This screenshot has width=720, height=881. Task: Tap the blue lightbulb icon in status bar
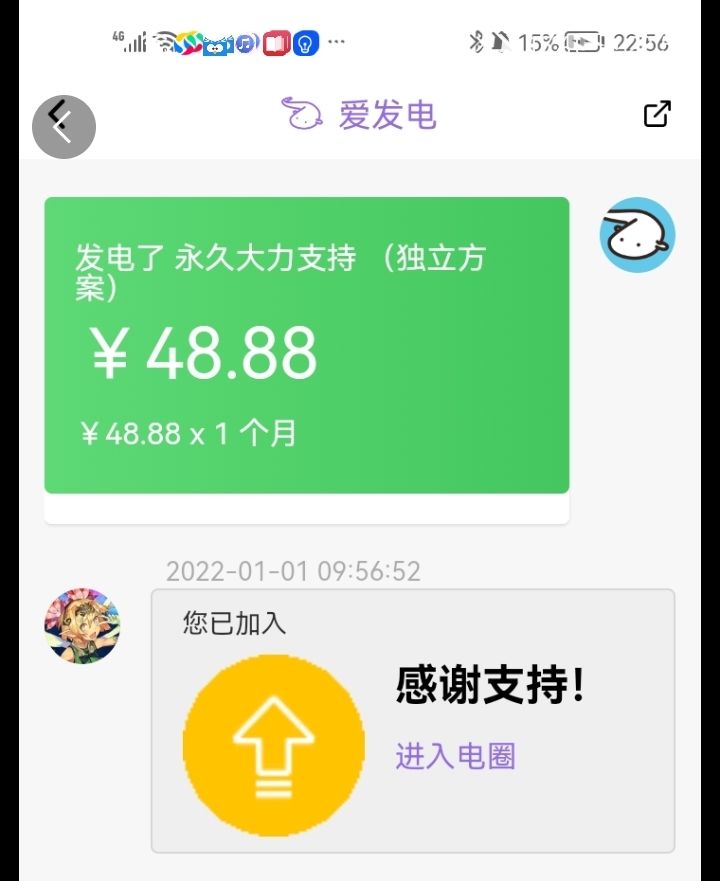302,42
